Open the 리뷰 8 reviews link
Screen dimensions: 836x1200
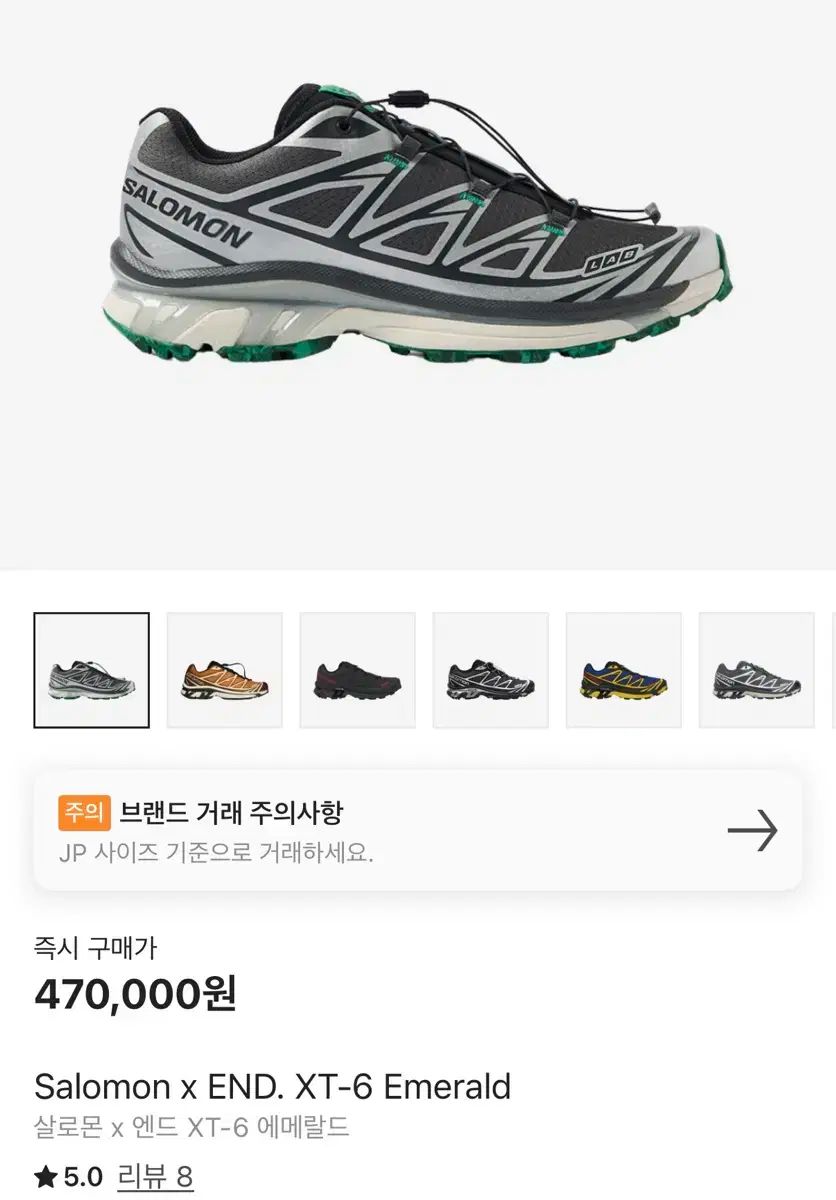(155, 1176)
